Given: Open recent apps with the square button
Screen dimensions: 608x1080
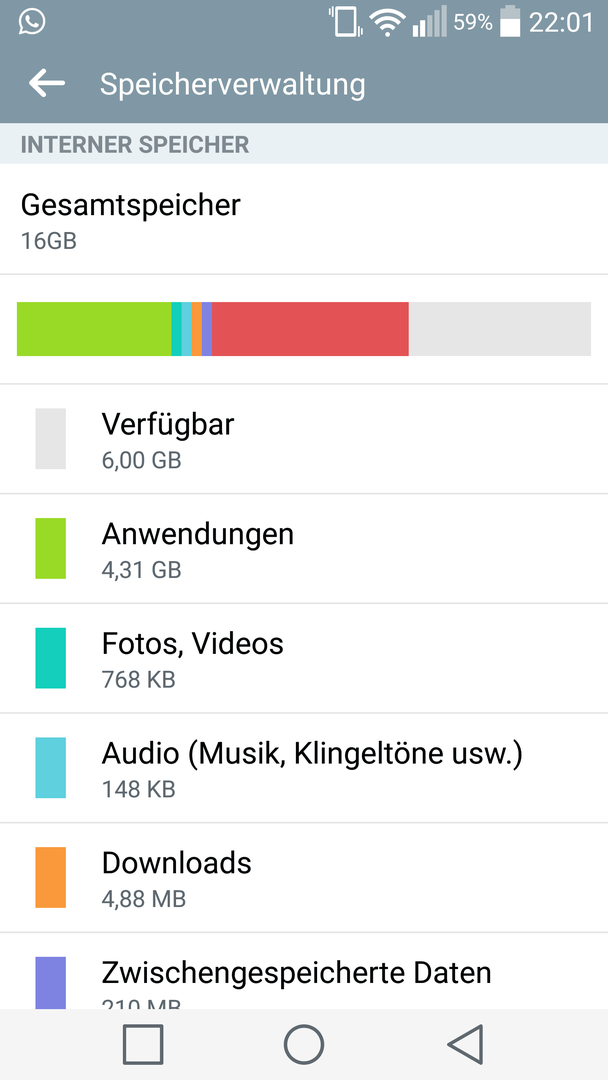Looking at the screenshot, I should pyautogui.click(x=143, y=1045).
